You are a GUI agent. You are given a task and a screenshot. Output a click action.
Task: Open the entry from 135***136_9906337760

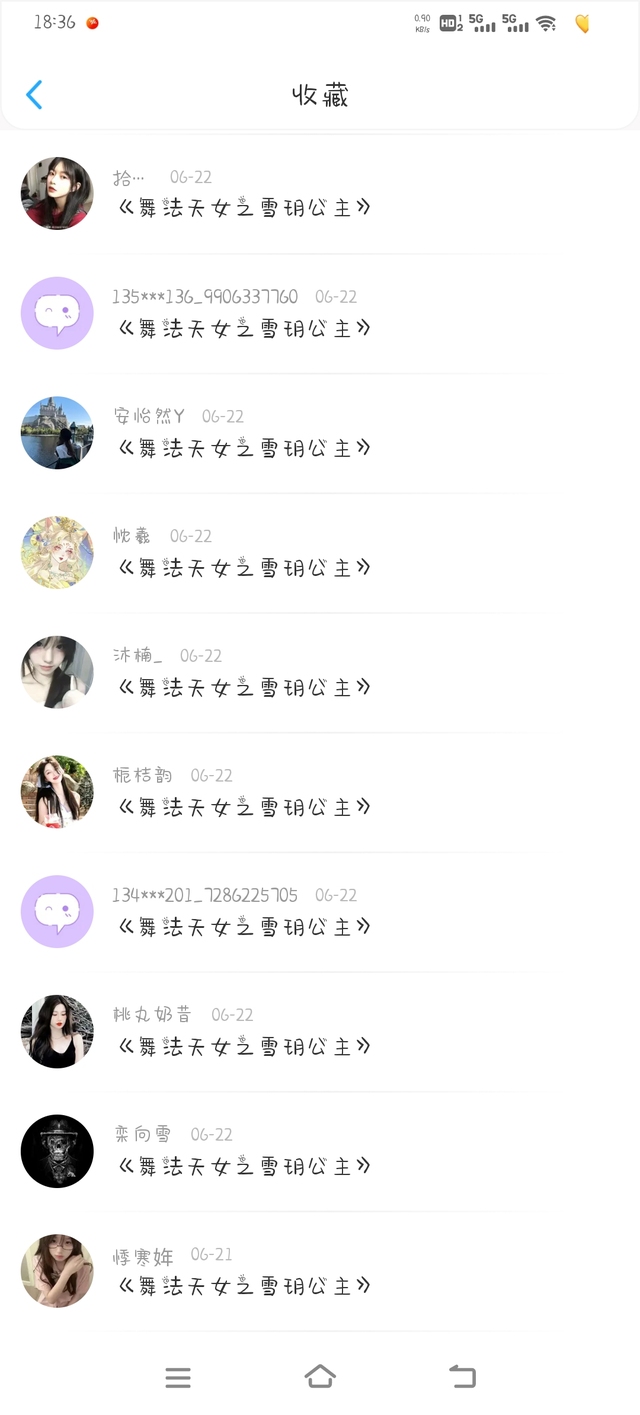click(320, 314)
